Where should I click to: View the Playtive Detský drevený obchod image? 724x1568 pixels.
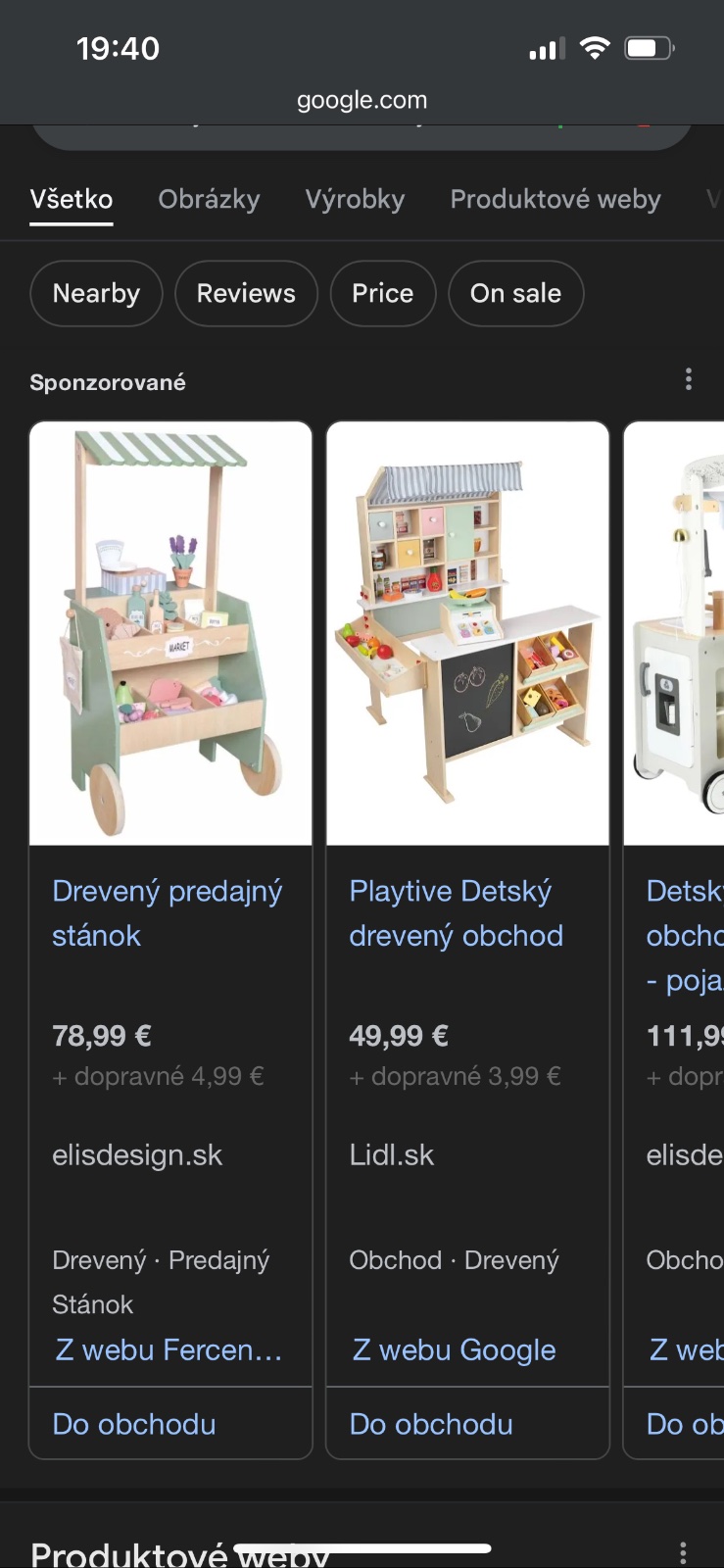tap(467, 633)
